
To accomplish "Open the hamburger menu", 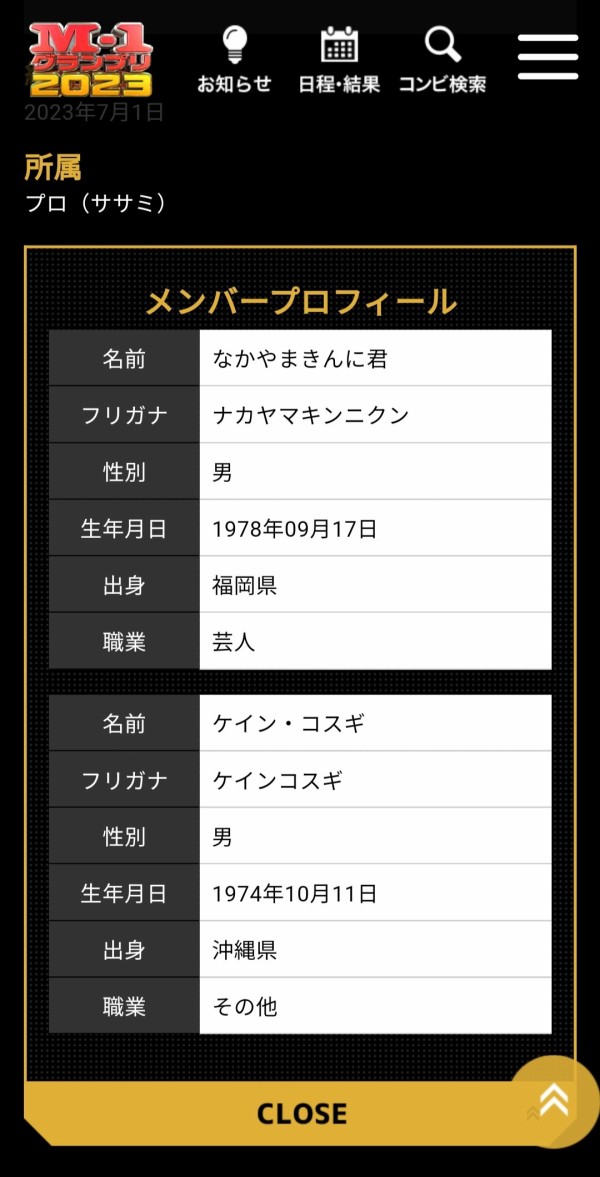I will tap(547, 56).
